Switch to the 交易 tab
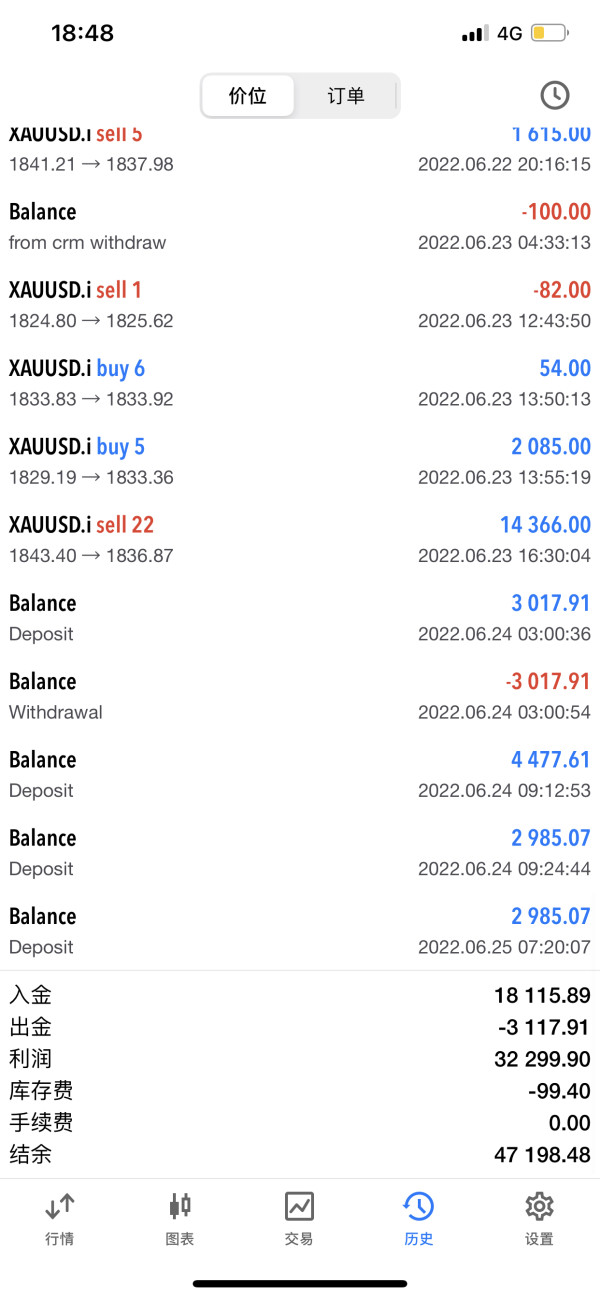Viewport: 600px width, 1299px height. pyautogui.click(x=299, y=1218)
